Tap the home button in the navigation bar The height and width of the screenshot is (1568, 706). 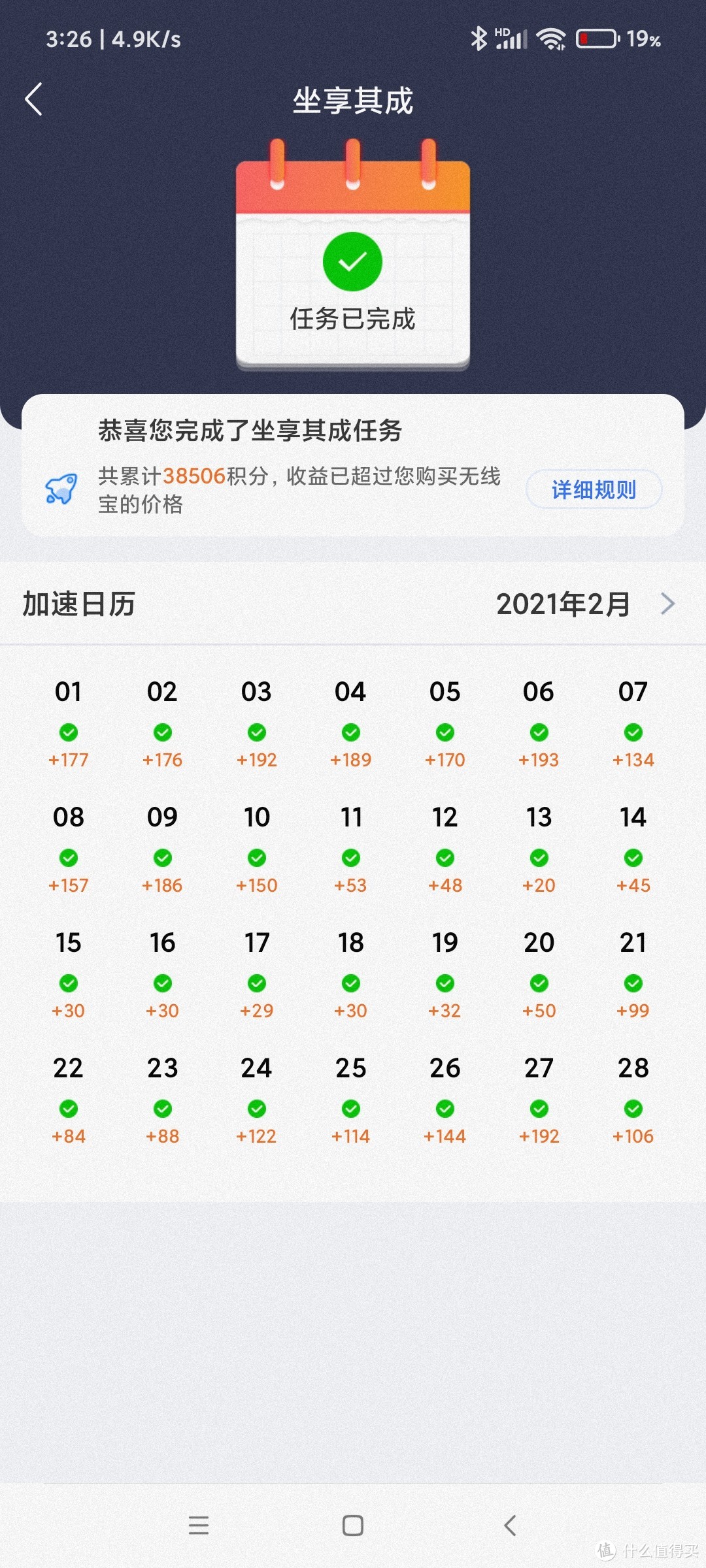[x=352, y=1526]
